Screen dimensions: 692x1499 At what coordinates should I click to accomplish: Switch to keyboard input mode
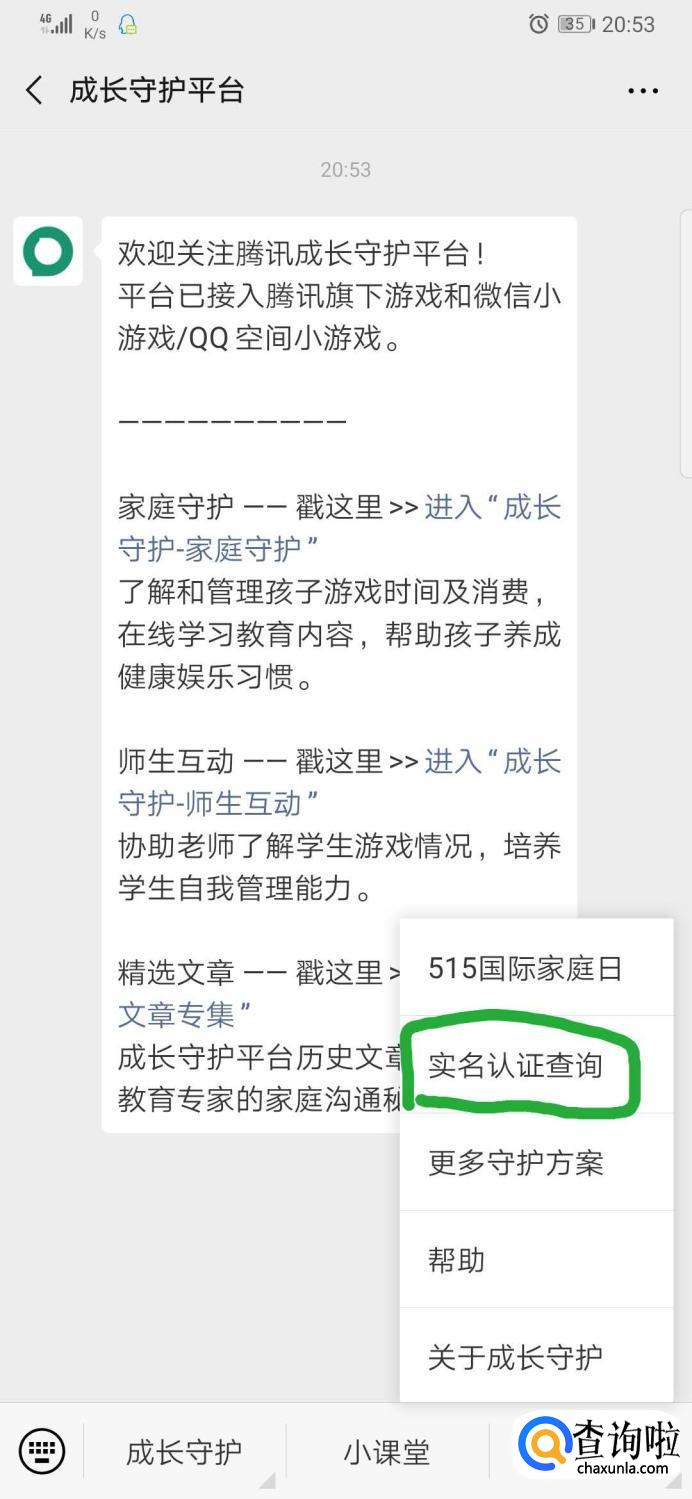tap(41, 1451)
